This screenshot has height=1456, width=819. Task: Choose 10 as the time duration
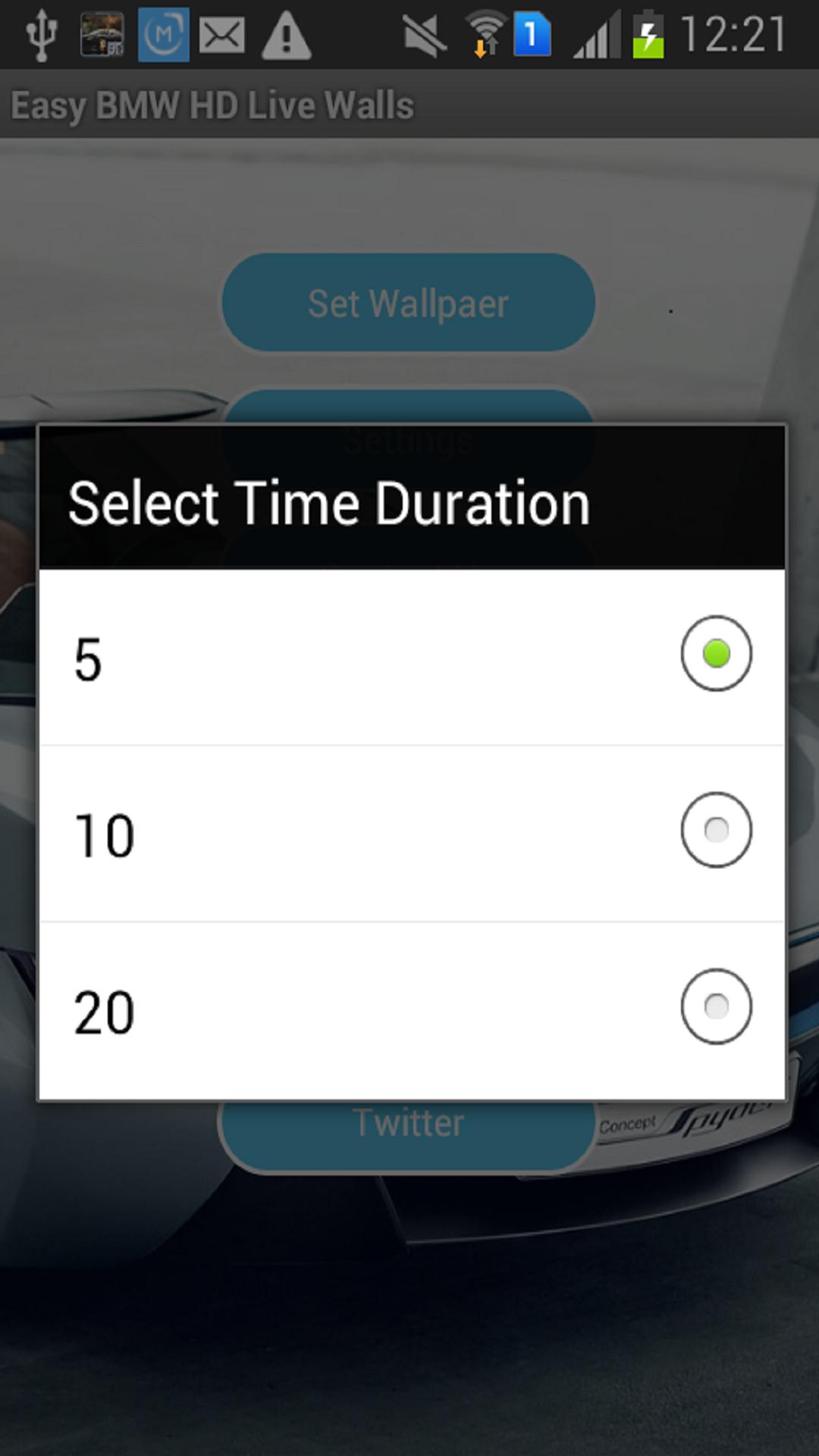click(412, 833)
